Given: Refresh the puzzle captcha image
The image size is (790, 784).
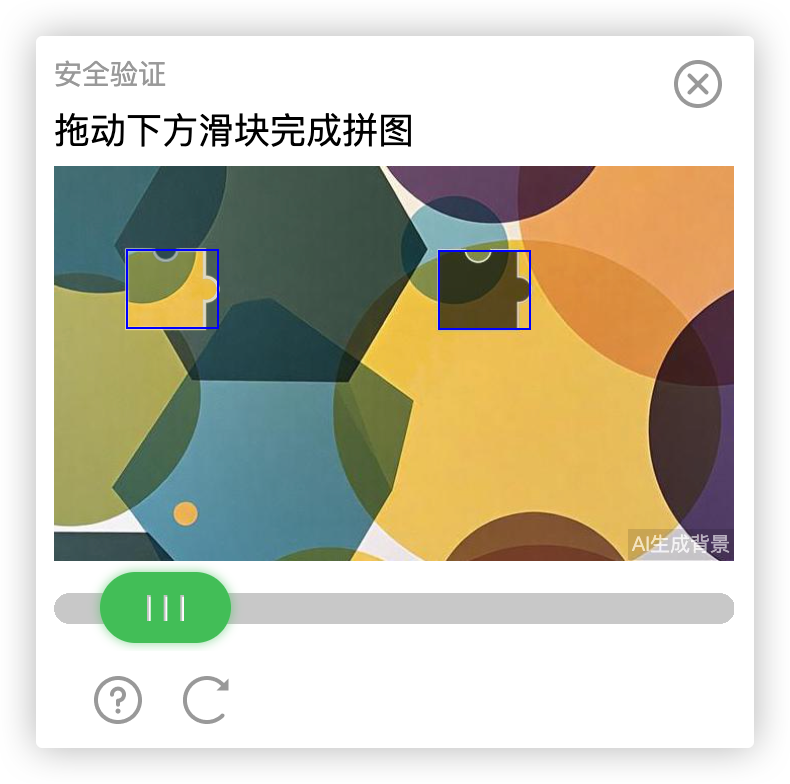Looking at the screenshot, I should [x=206, y=700].
